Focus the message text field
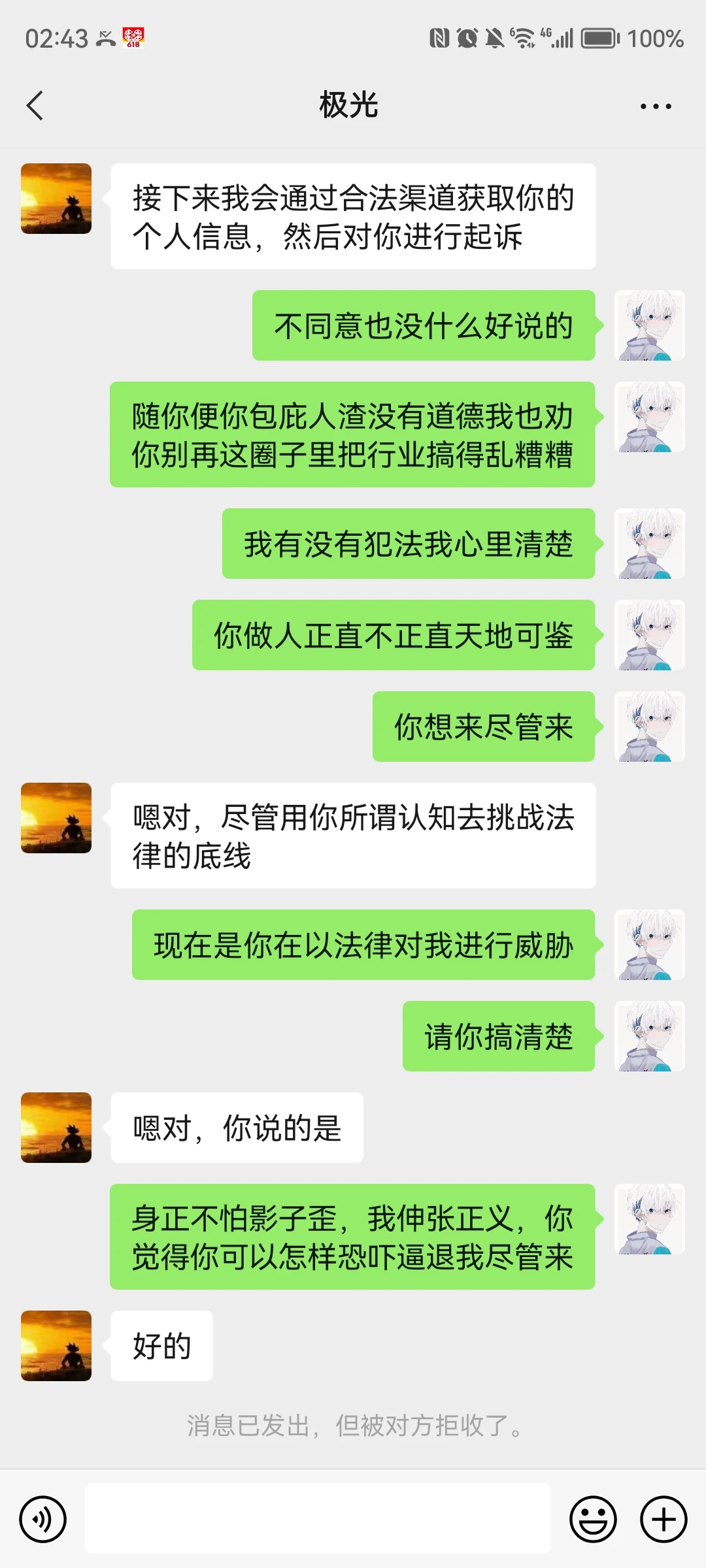Image resolution: width=706 pixels, height=1568 pixels. 318,1518
